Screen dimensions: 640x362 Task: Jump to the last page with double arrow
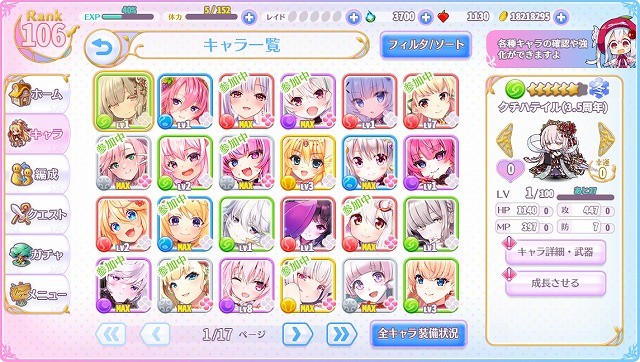[341, 334]
